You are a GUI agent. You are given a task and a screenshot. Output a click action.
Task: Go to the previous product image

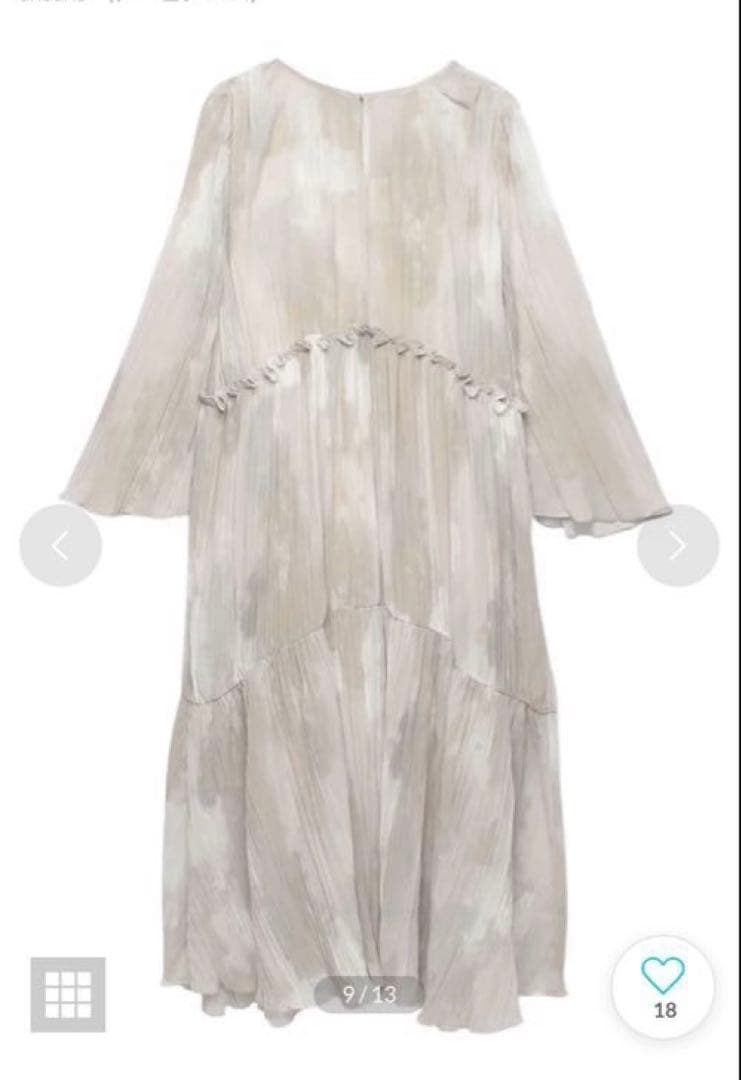coord(60,546)
